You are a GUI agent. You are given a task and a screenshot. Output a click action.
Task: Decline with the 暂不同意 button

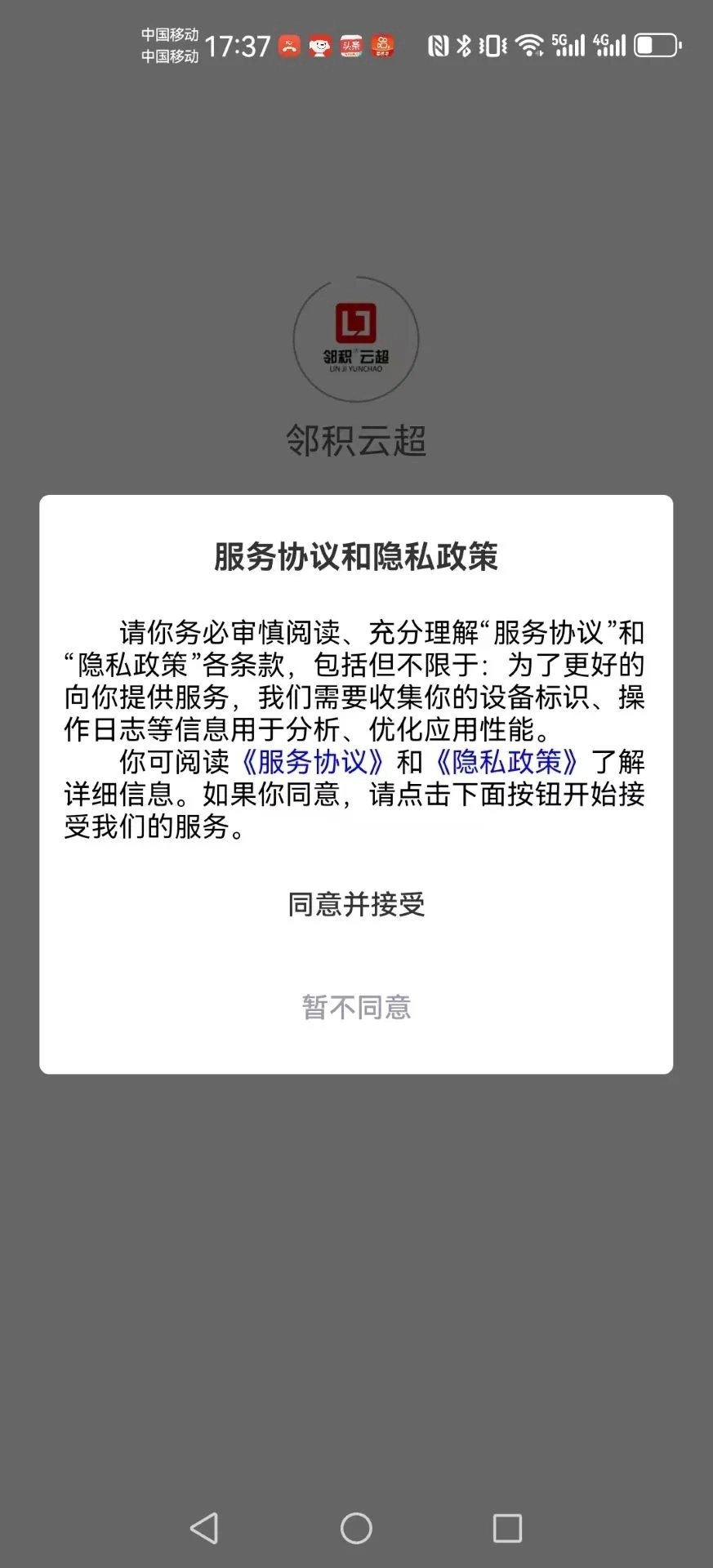[356, 1008]
